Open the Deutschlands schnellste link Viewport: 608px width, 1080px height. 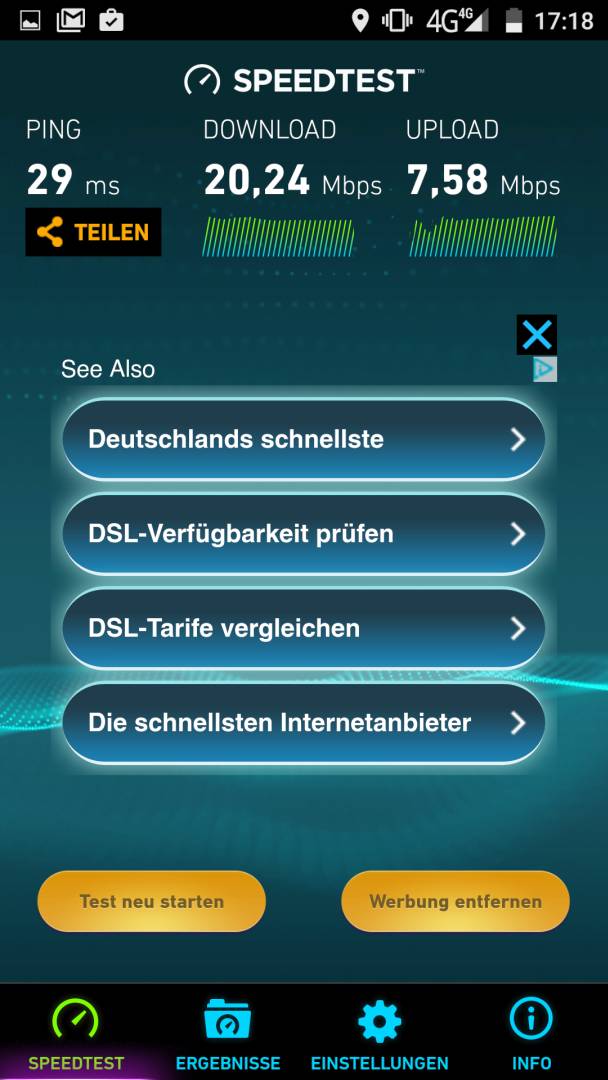[303, 439]
